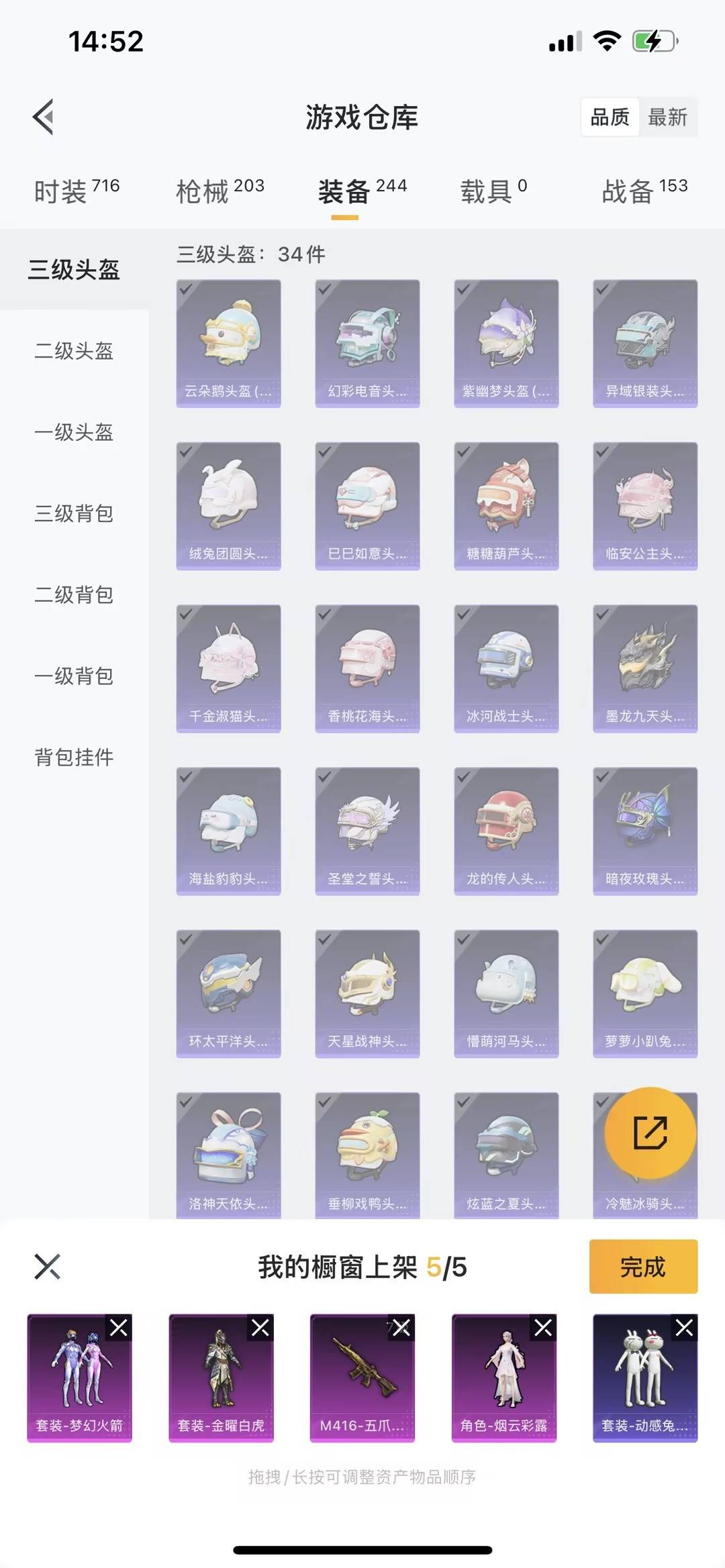Select the 三级背包 category
Viewport: 725px width, 1568px height.
pyautogui.click(x=74, y=513)
